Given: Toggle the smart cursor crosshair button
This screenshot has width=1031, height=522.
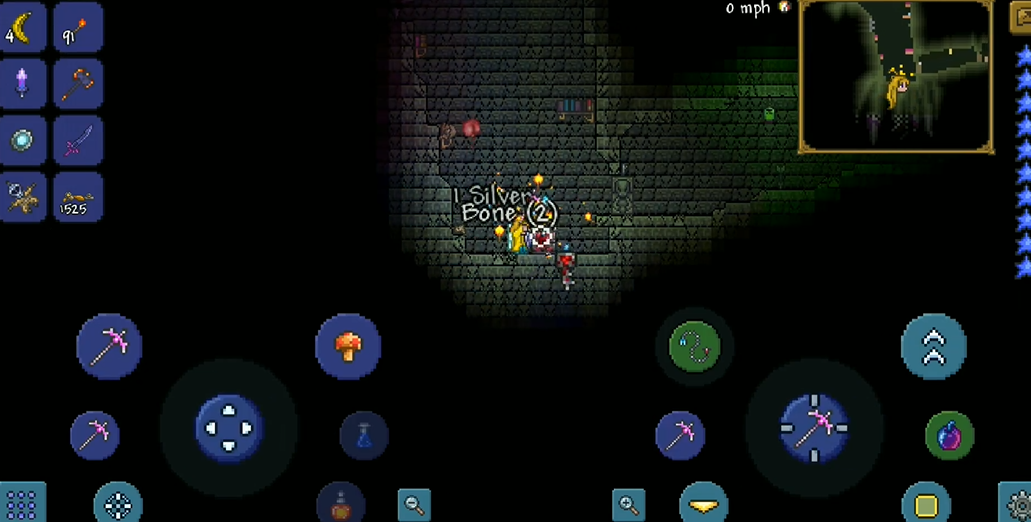Looking at the screenshot, I should point(118,504).
